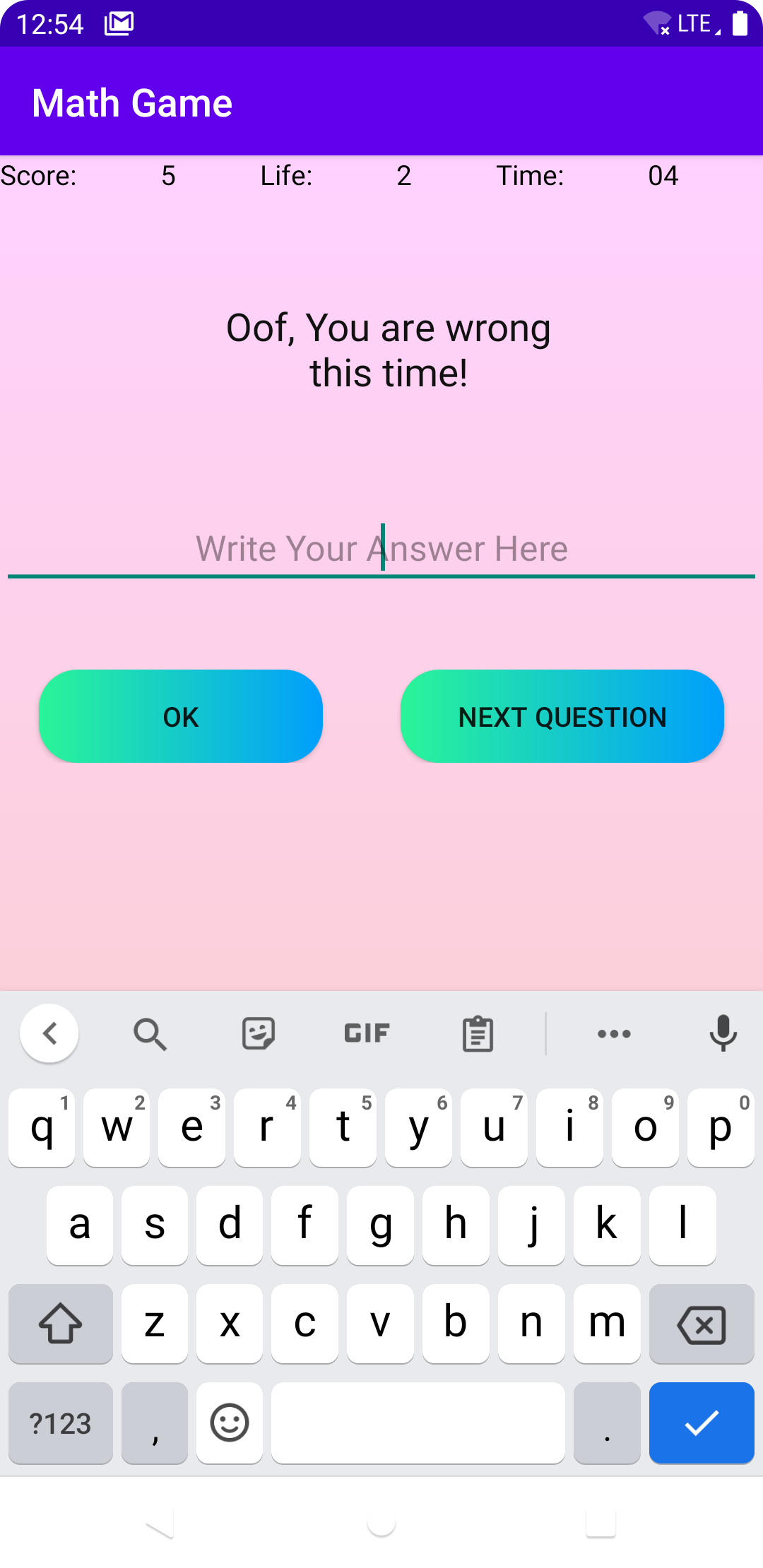Tap the Gmail notification icon in status bar
This screenshot has width=763, height=1568.
119,23
